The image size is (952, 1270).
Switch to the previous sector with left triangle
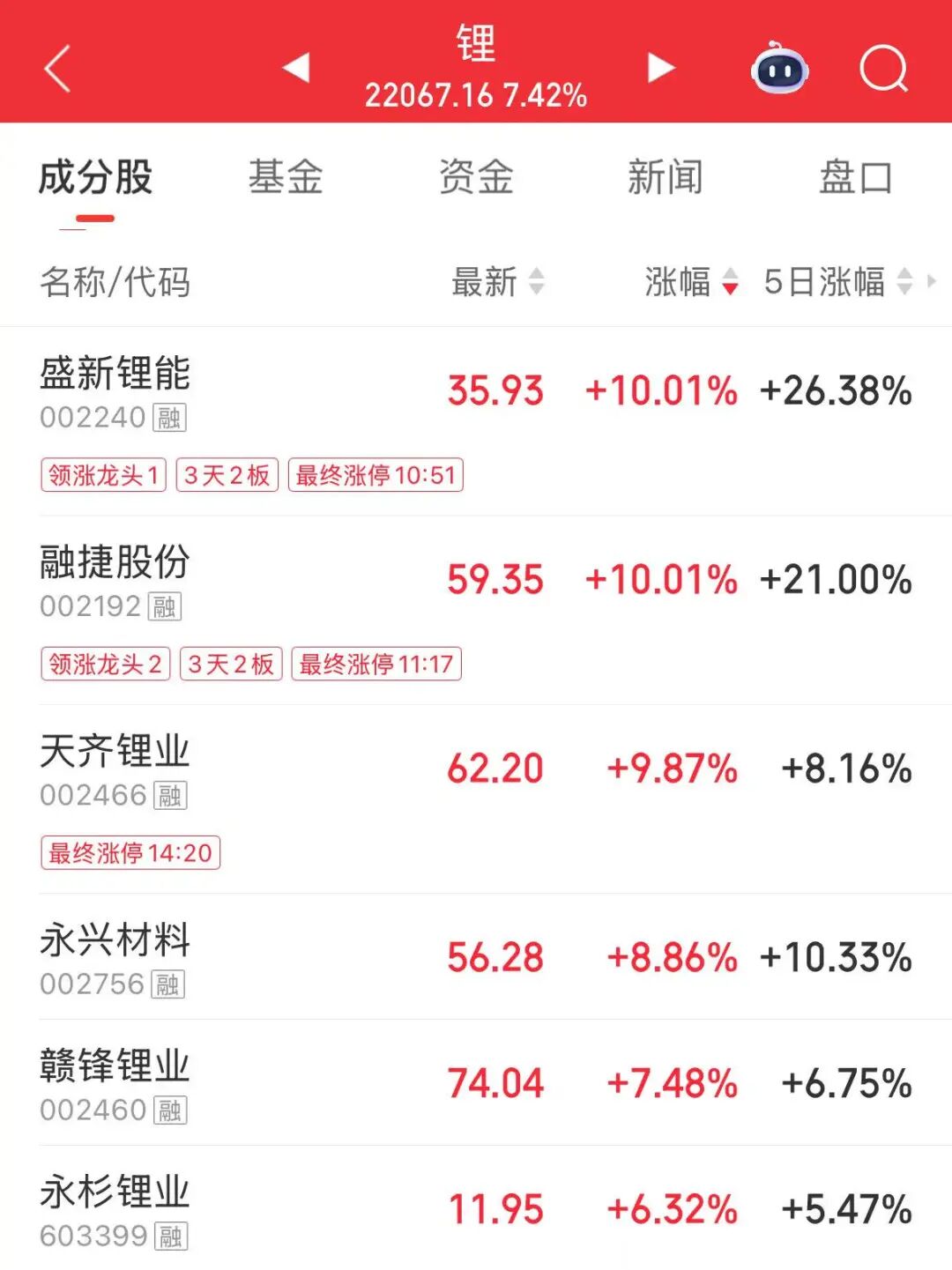click(297, 68)
